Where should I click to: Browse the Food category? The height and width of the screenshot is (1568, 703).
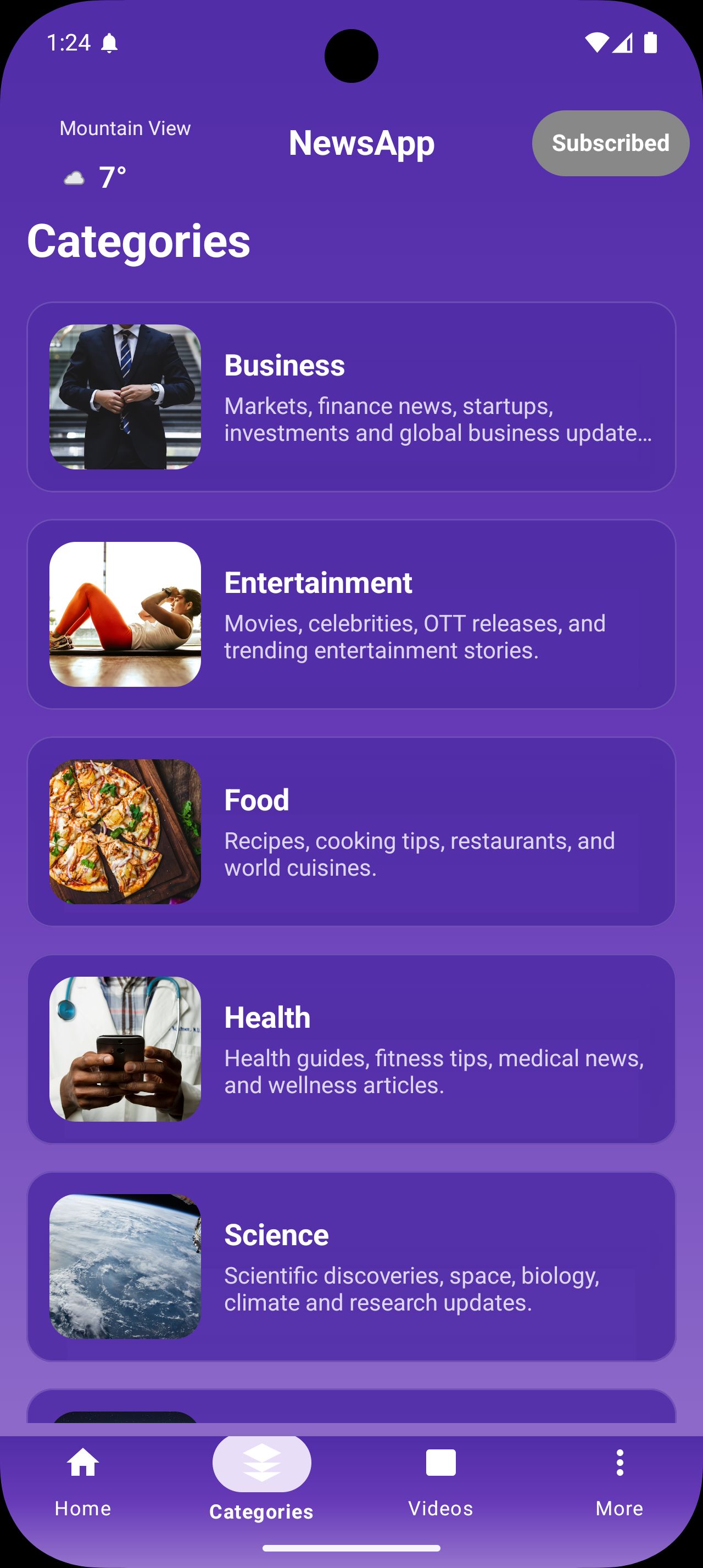point(351,831)
